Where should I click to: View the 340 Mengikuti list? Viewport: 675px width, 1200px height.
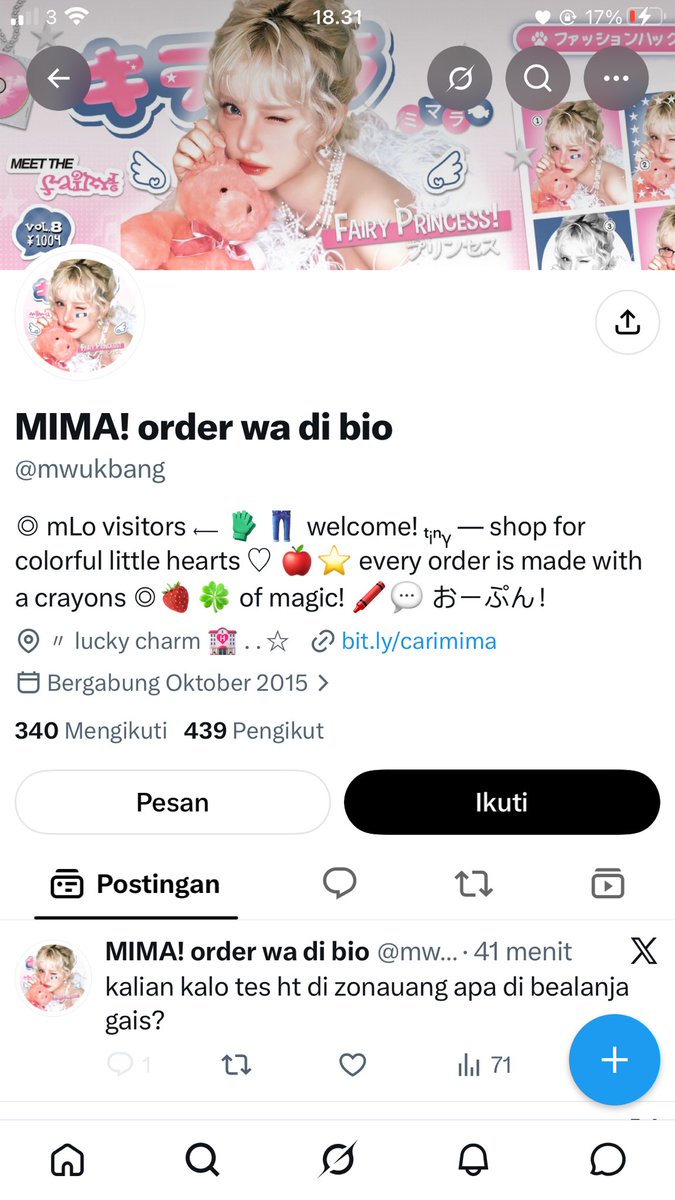coord(91,731)
